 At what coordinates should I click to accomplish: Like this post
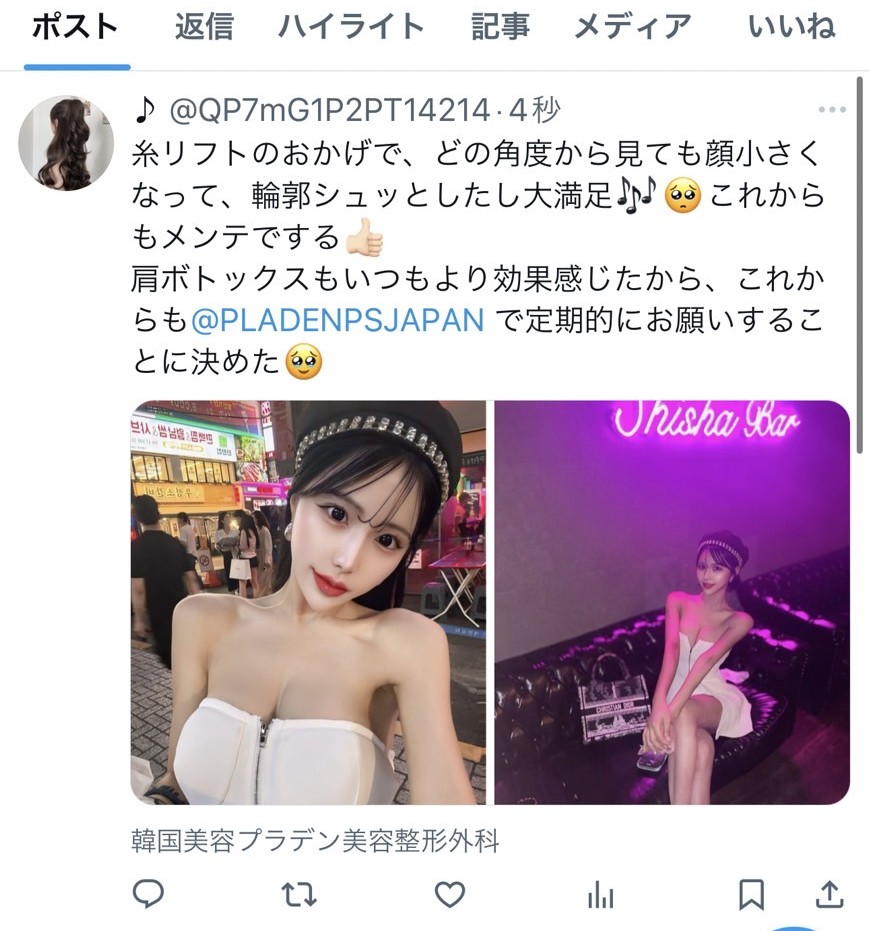(450, 893)
